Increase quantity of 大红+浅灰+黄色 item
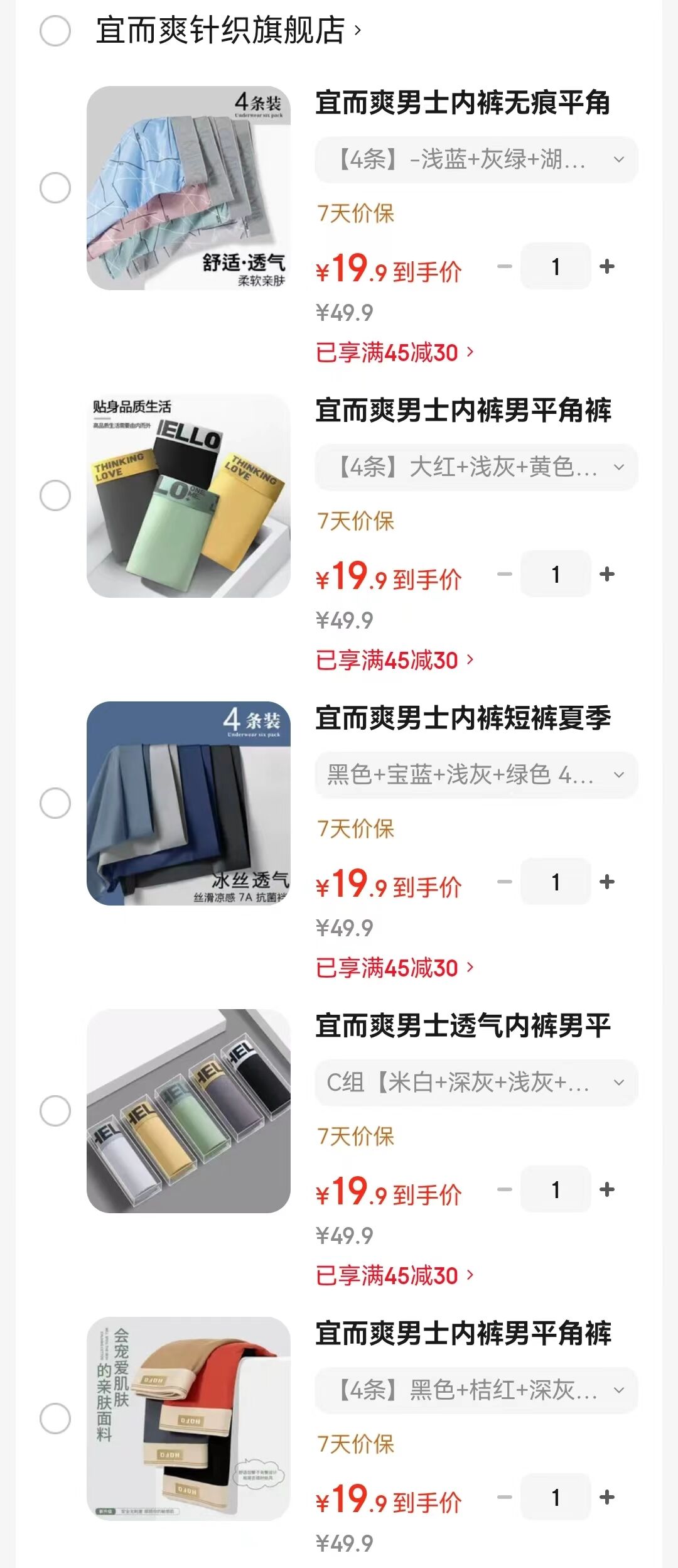Screen dimensions: 678x1568 [x=606, y=574]
